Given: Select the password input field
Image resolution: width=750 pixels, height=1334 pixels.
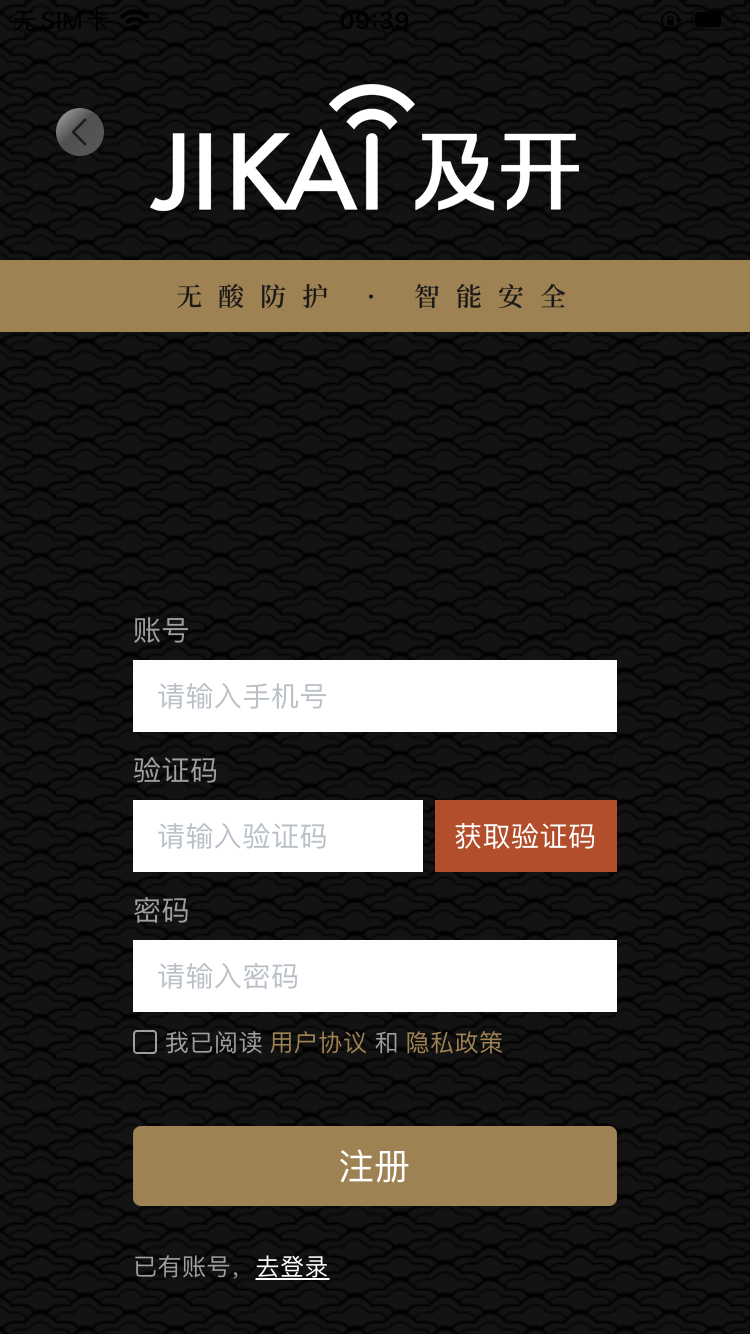Looking at the screenshot, I should (375, 976).
